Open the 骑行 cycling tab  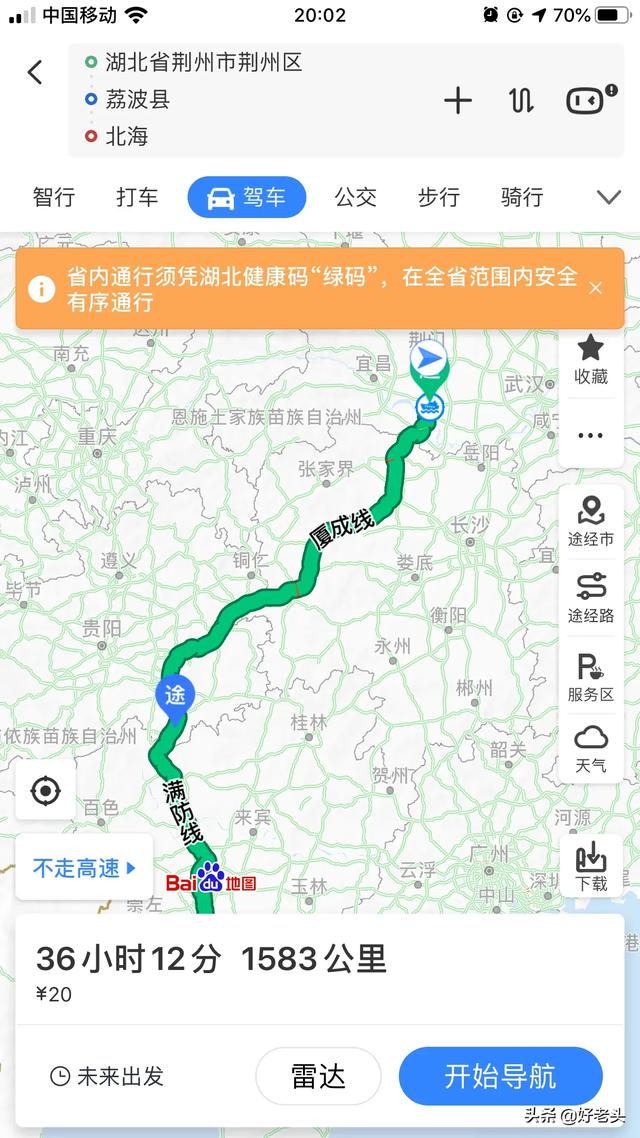click(522, 197)
